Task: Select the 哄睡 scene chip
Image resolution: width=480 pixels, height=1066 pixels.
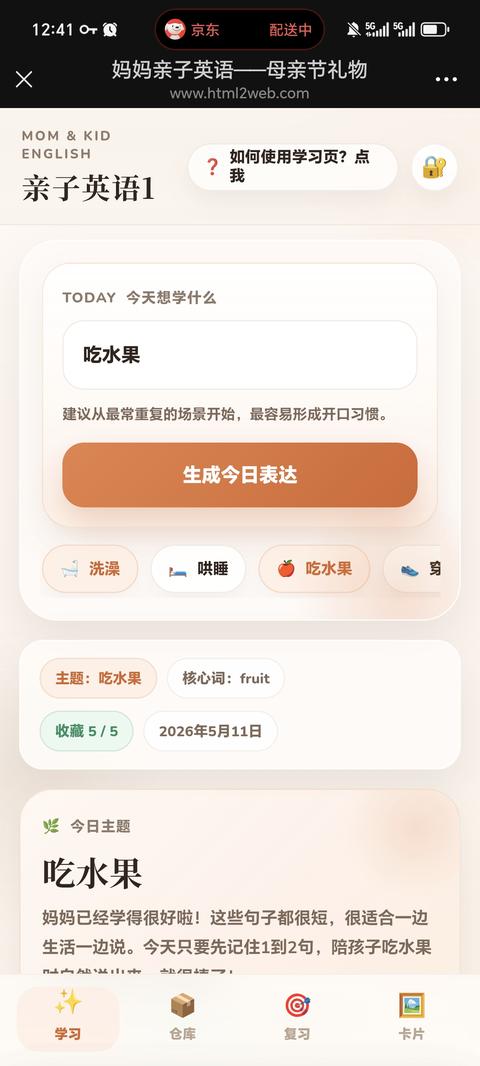Action: [x=198, y=569]
